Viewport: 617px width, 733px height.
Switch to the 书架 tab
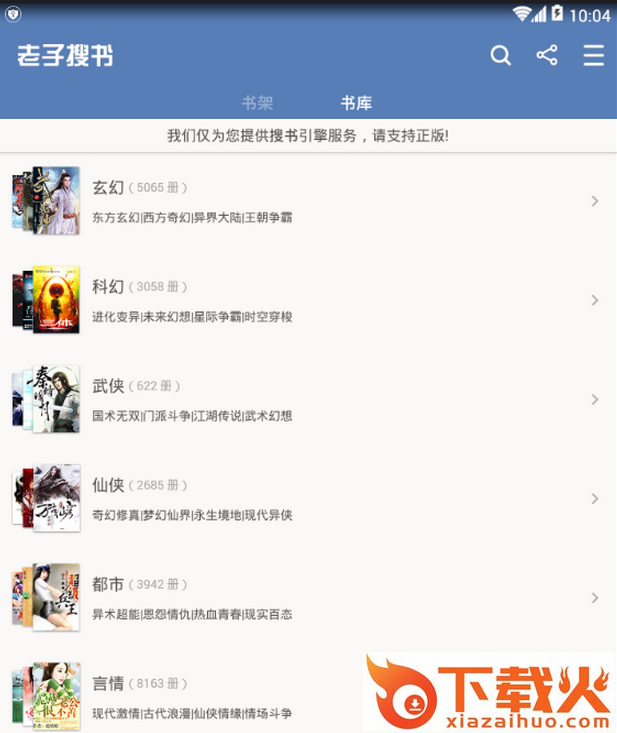(x=257, y=103)
